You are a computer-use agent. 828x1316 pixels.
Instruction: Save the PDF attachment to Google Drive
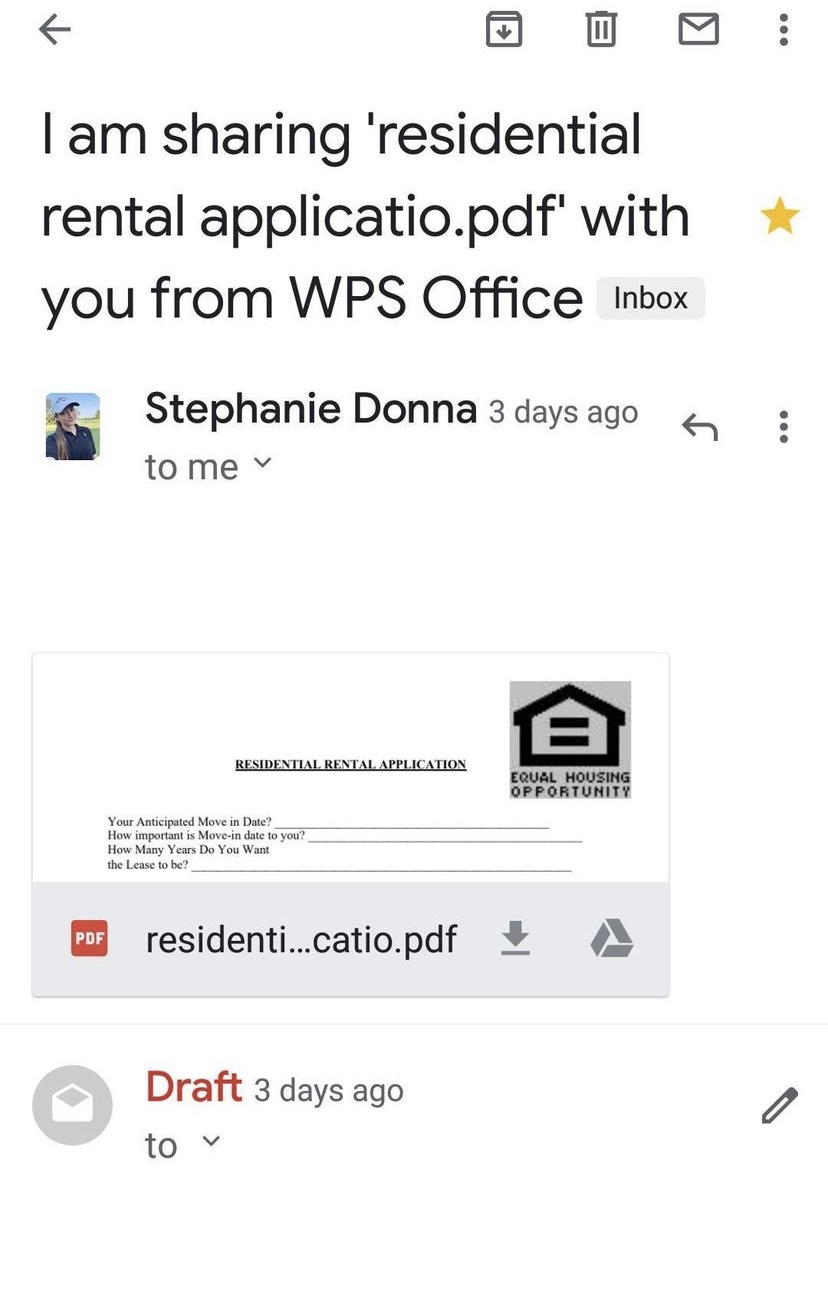point(611,939)
